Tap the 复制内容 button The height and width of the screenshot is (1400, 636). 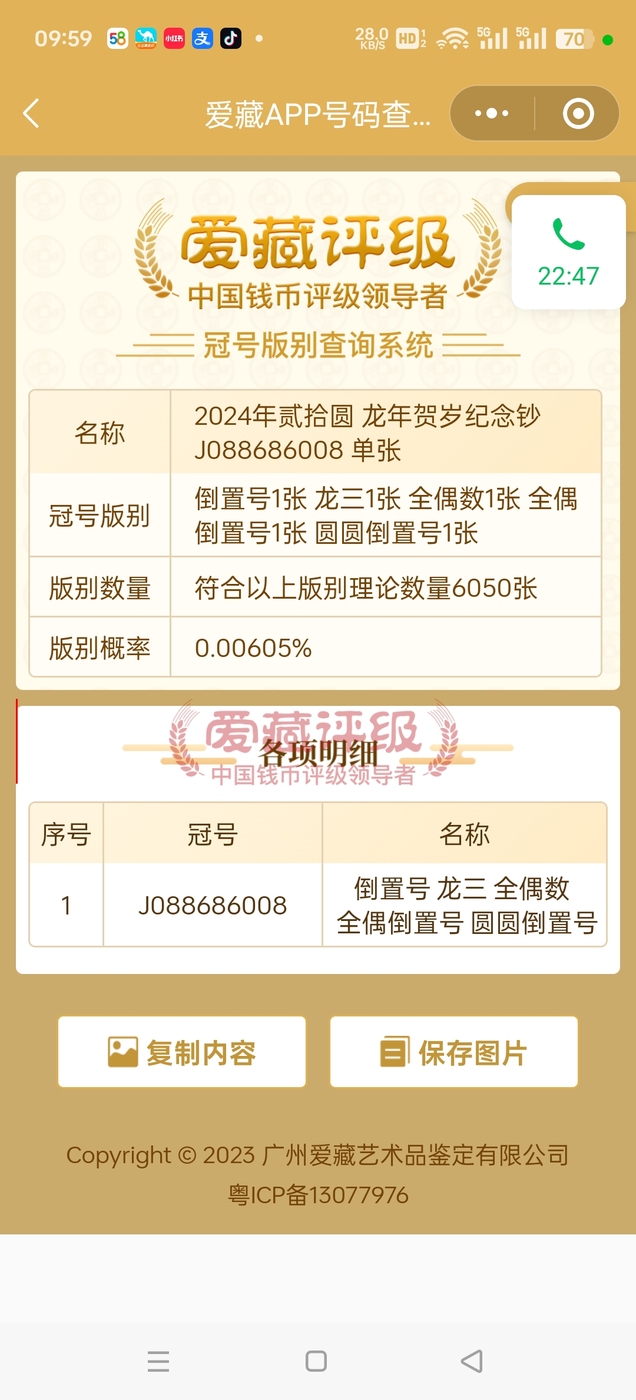pos(182,1052)
